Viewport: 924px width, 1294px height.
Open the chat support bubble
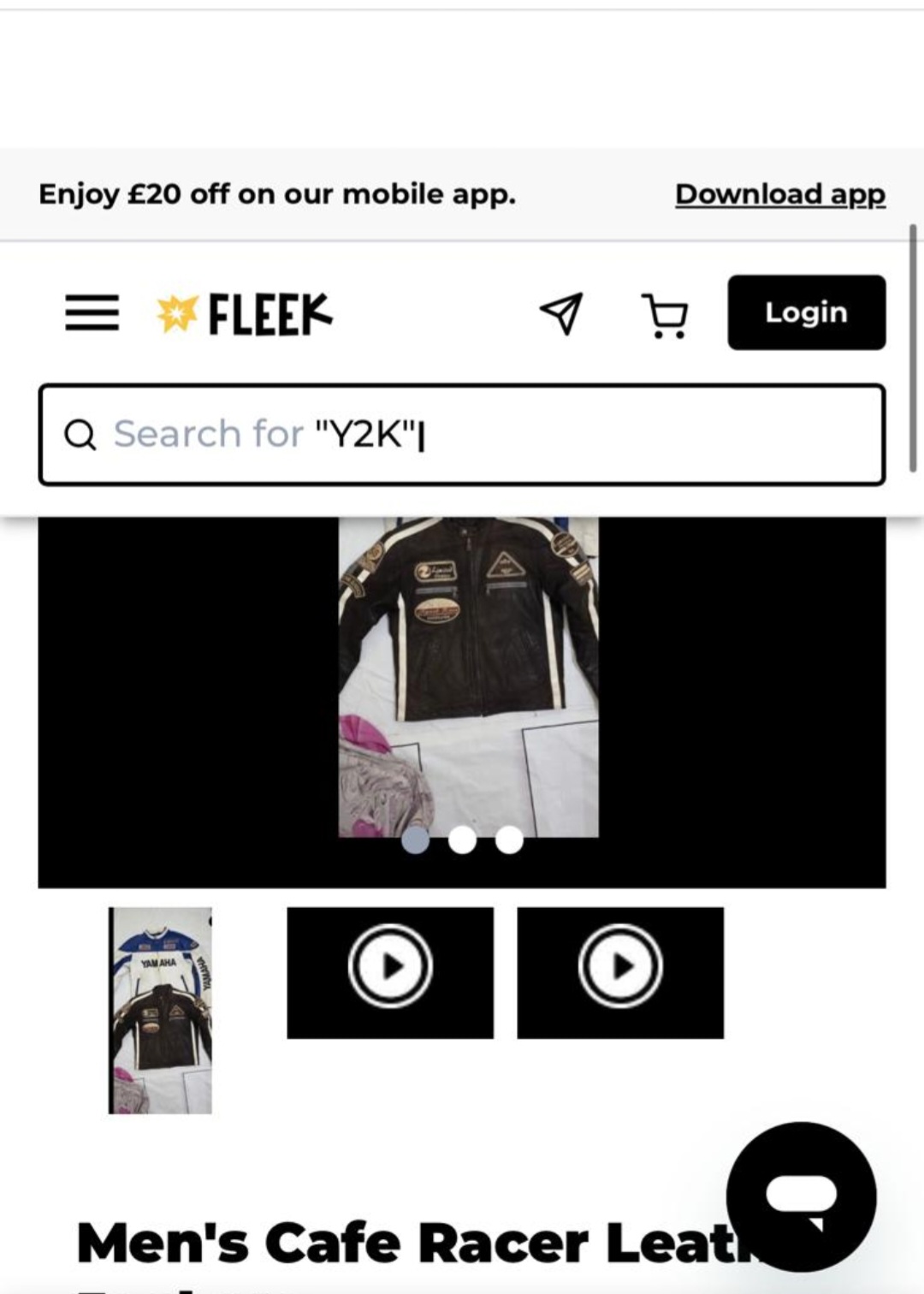(x=801, y=1196)
